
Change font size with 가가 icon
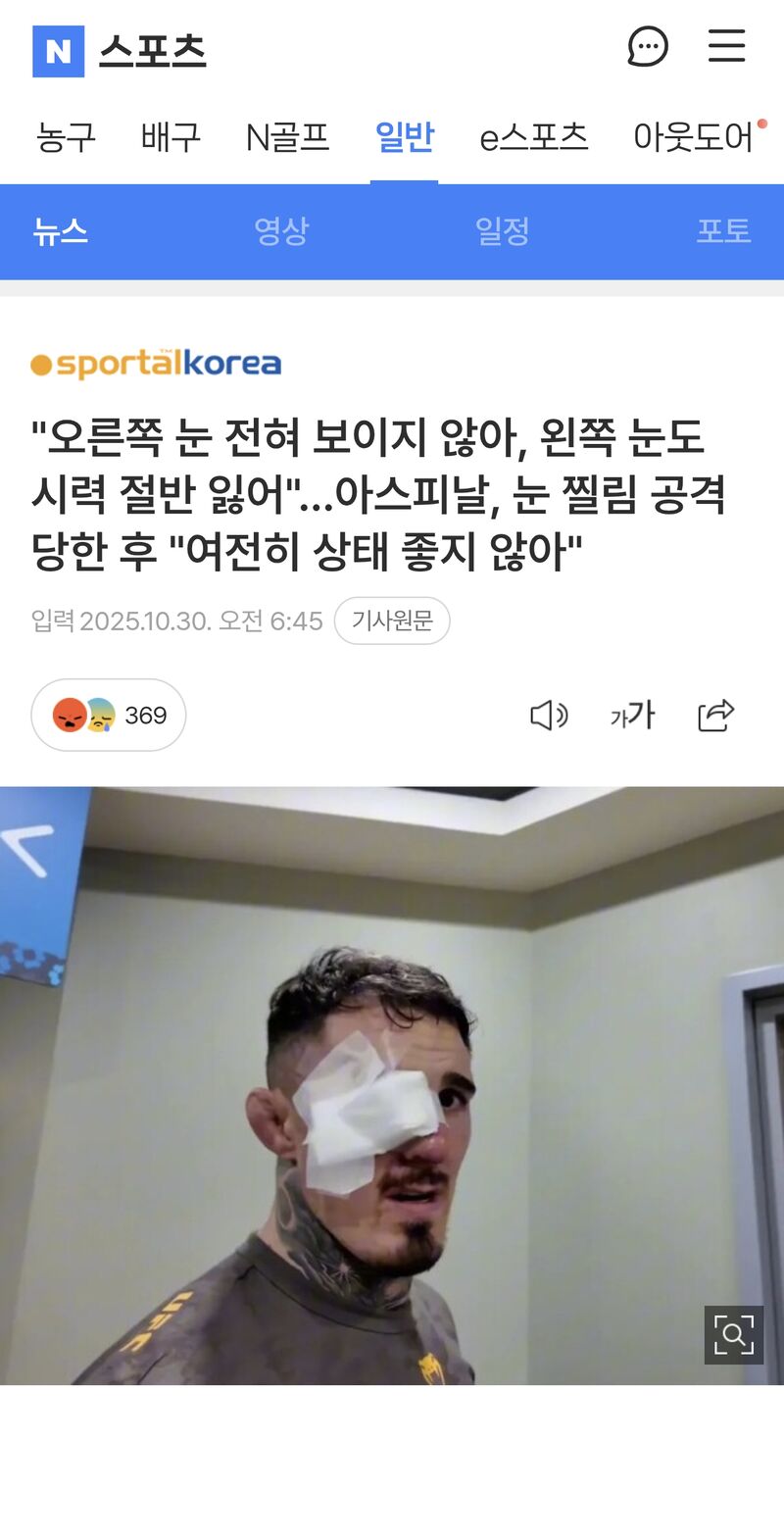click(x=632, y=716)
